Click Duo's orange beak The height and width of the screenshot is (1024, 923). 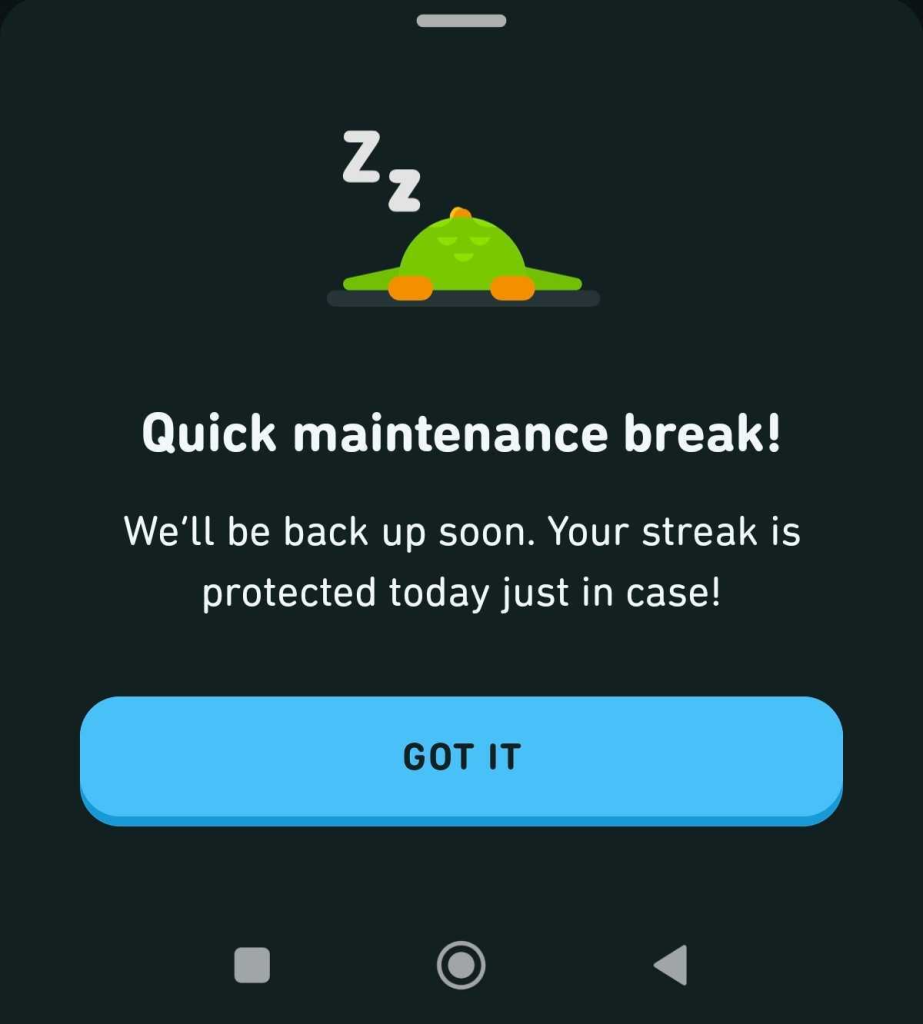click(x=461, y=211)
